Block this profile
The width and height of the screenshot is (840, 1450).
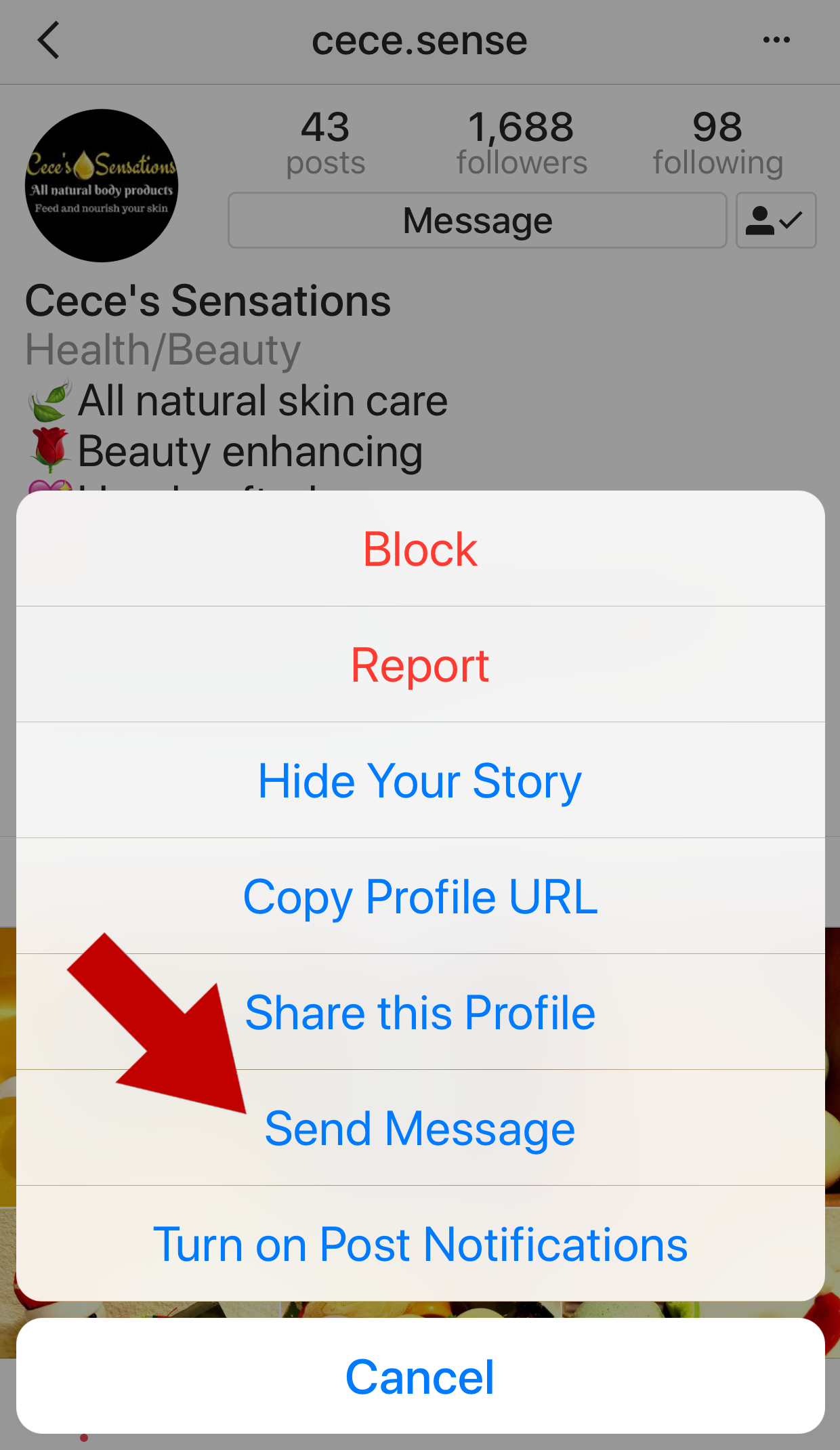420,548
